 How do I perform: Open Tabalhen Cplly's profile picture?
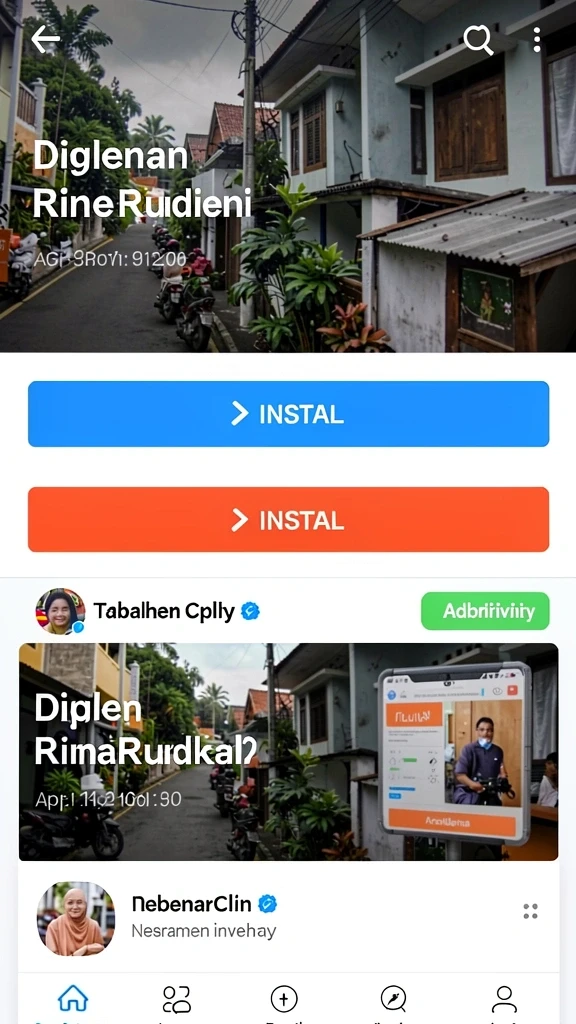[60, 611]
